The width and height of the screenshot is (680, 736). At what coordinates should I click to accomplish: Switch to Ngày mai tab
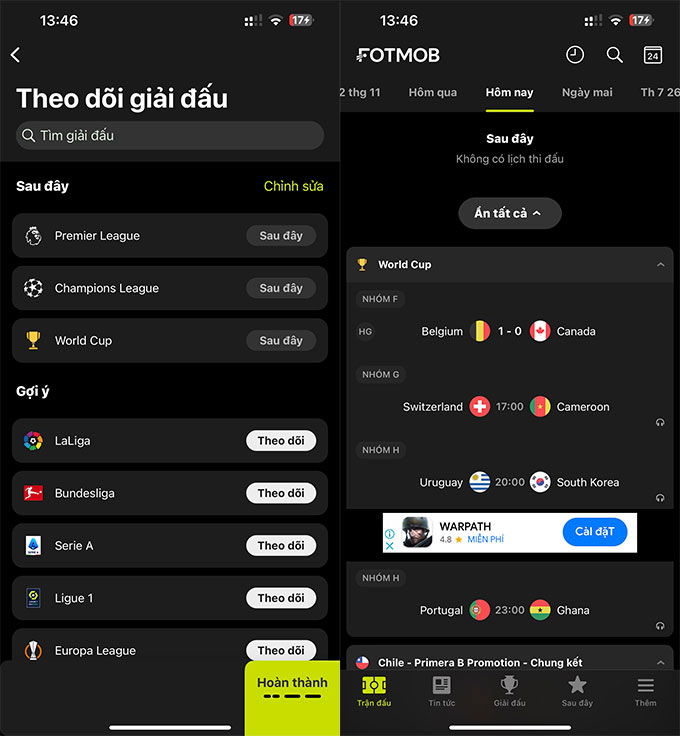pos(587,92)
